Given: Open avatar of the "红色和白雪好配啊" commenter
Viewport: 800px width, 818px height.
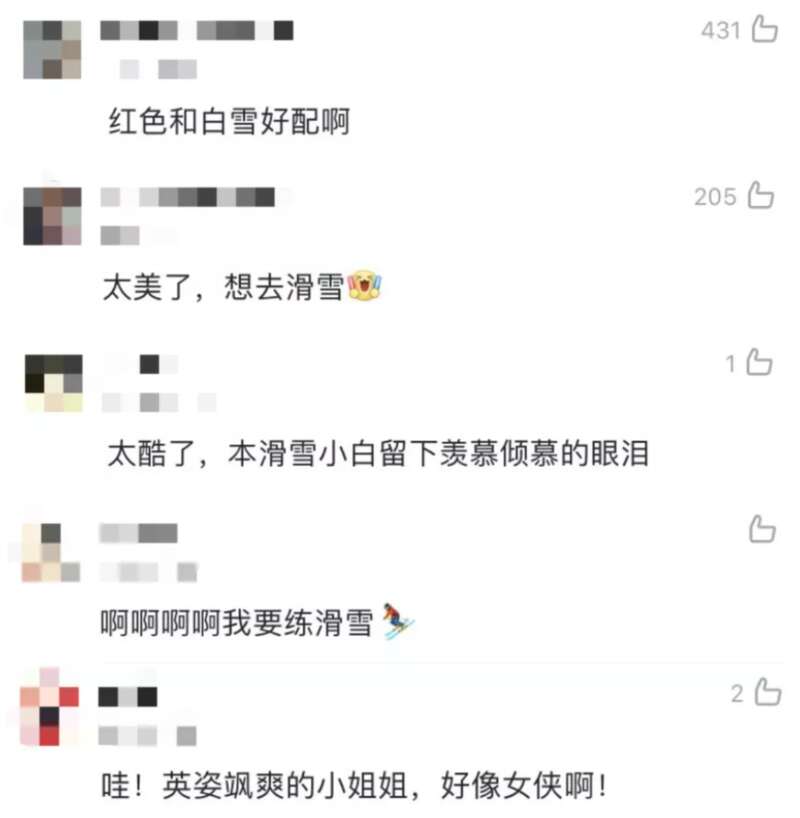Looking at the screenshot, I should tap(53, 50).
